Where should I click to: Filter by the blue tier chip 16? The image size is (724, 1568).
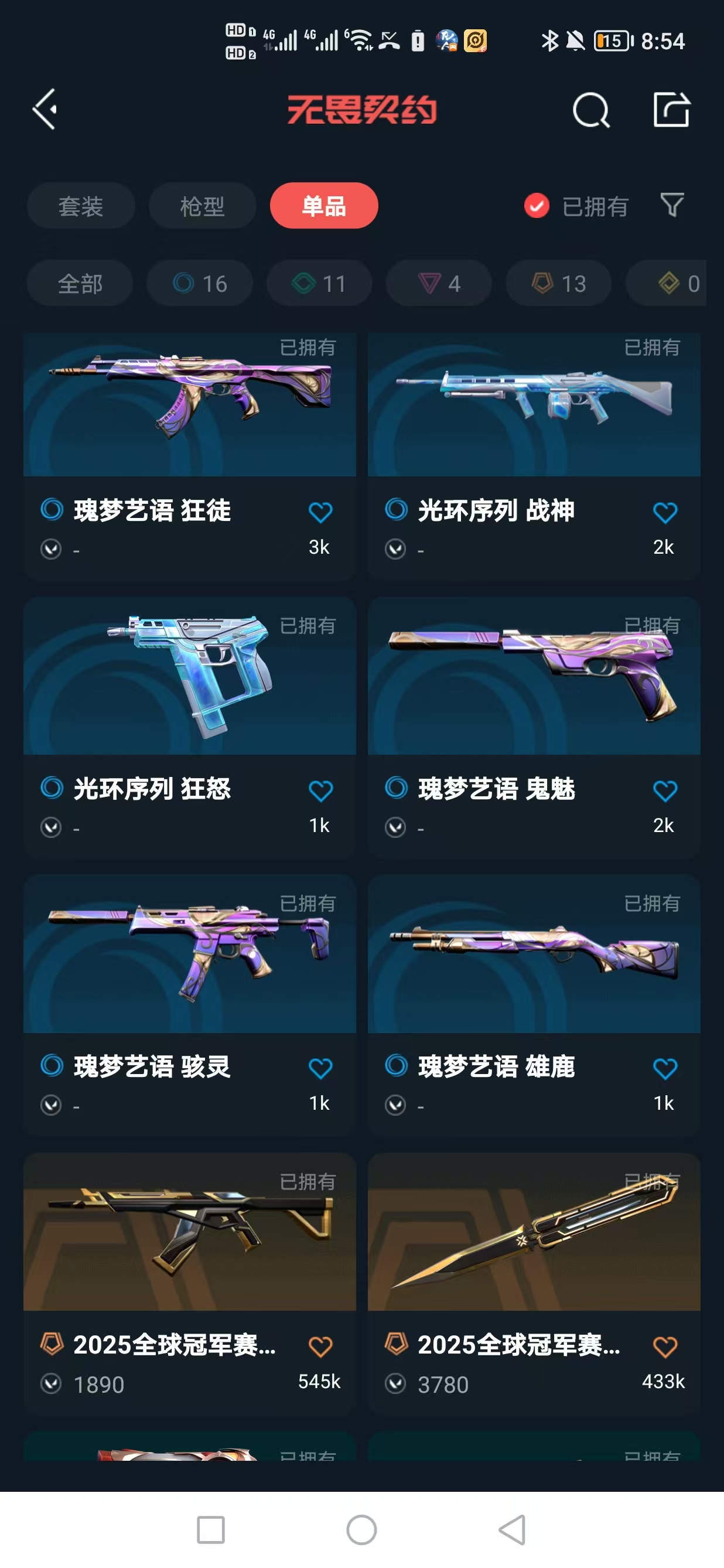pyautogui.click(x=200, y=283)
